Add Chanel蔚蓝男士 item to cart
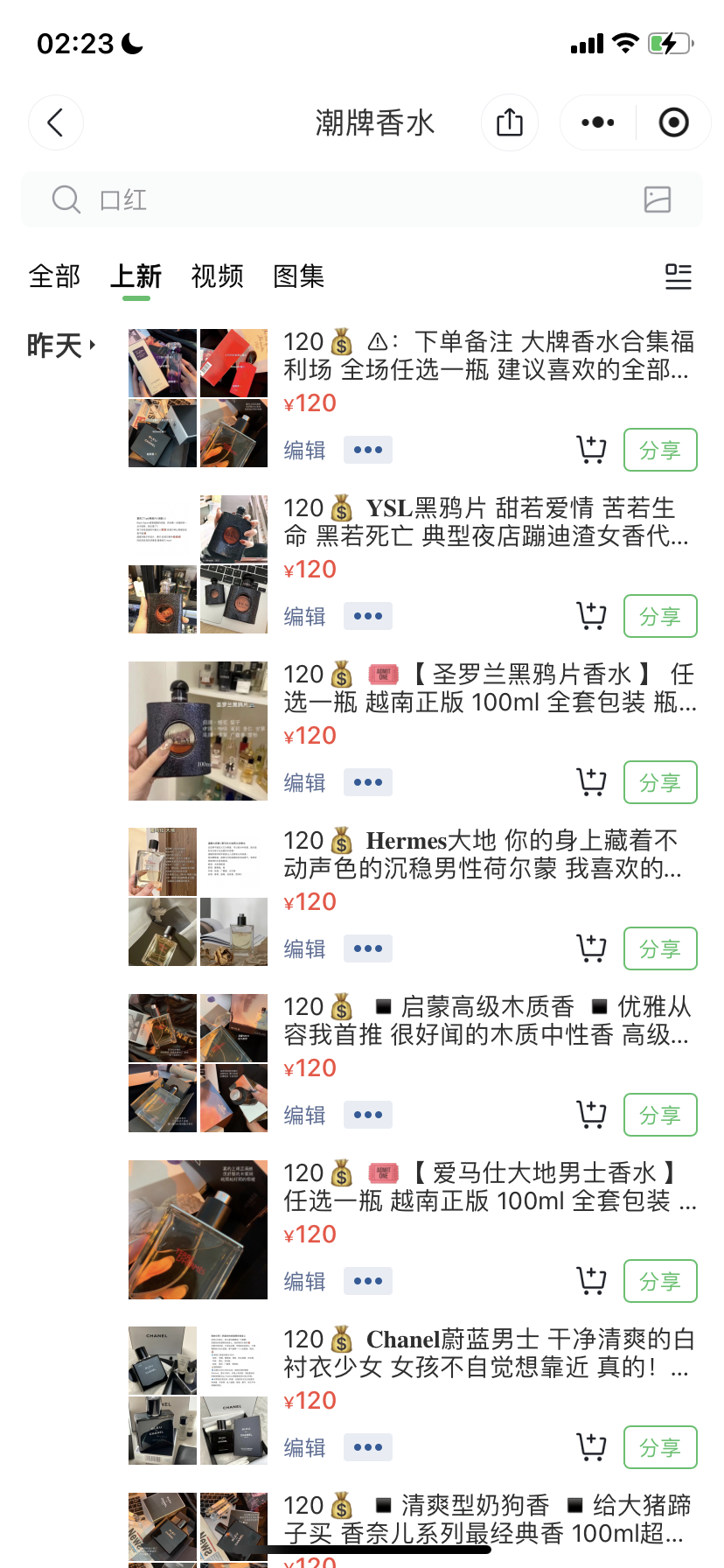724x1568 pixels. tap(592, 1447)
